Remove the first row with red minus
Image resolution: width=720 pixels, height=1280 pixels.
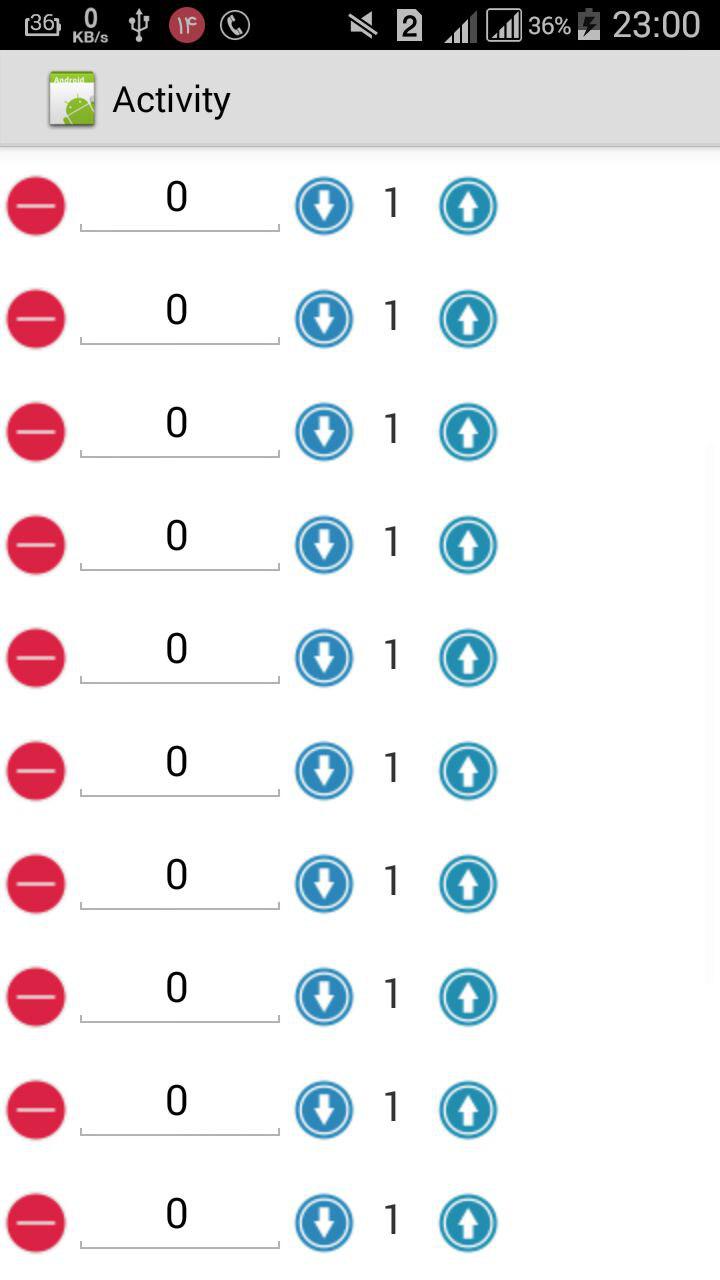pyautogui.click(x=36, y=206)
